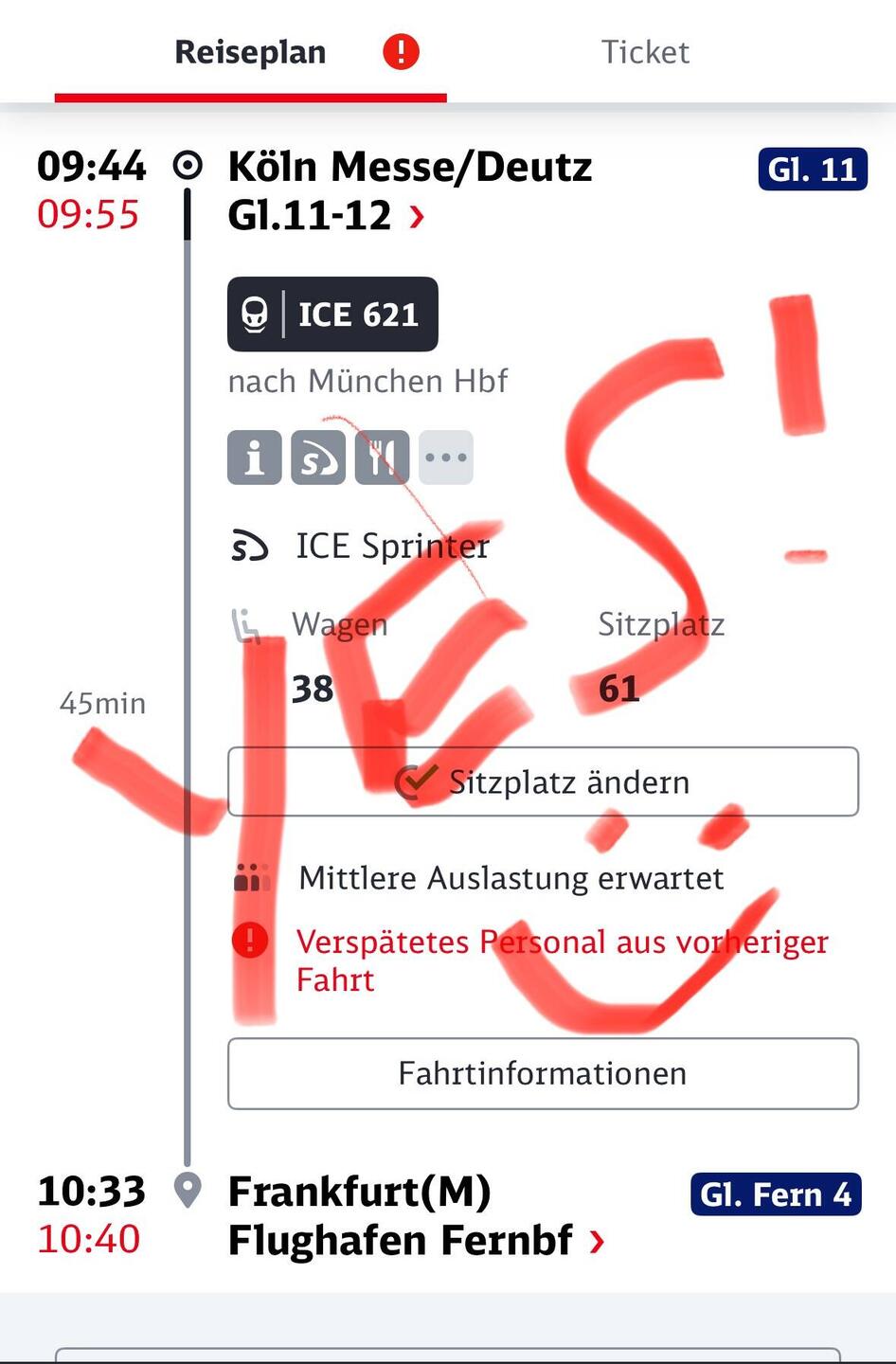This screenshot has height=1364, width=896.
Task: Tap the train info icon
Action: pyautogui.click(x=254, y=458)
